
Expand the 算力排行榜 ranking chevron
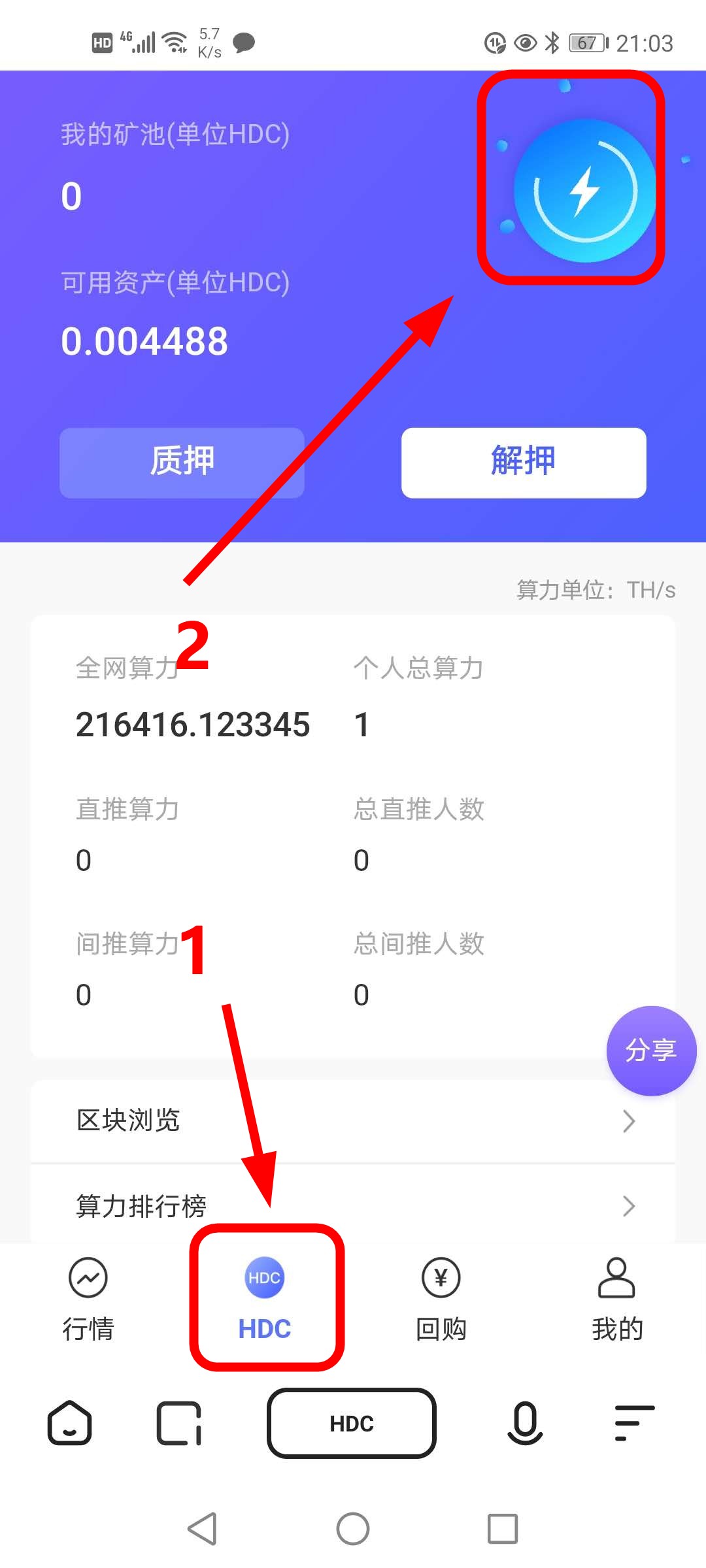pyautogui.click(x=629, y=1205)
